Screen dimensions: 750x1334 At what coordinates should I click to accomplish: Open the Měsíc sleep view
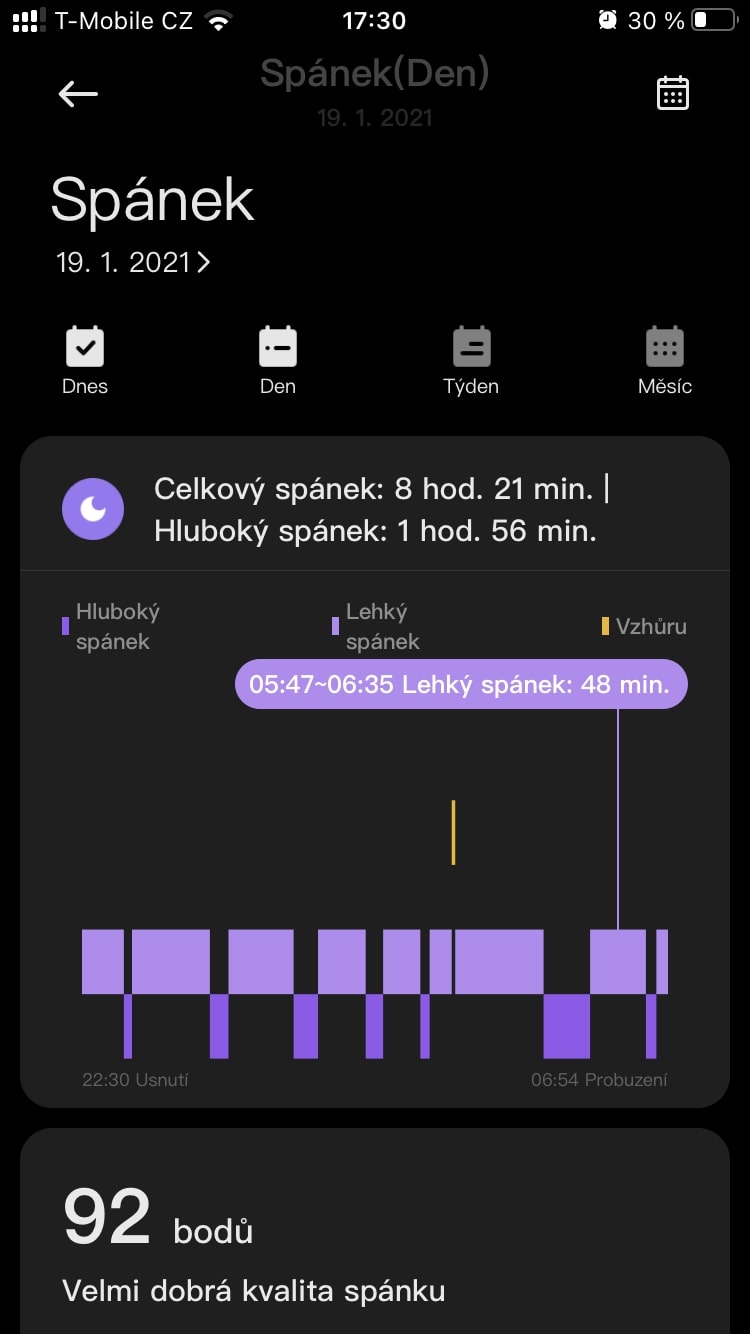[665, 361]
